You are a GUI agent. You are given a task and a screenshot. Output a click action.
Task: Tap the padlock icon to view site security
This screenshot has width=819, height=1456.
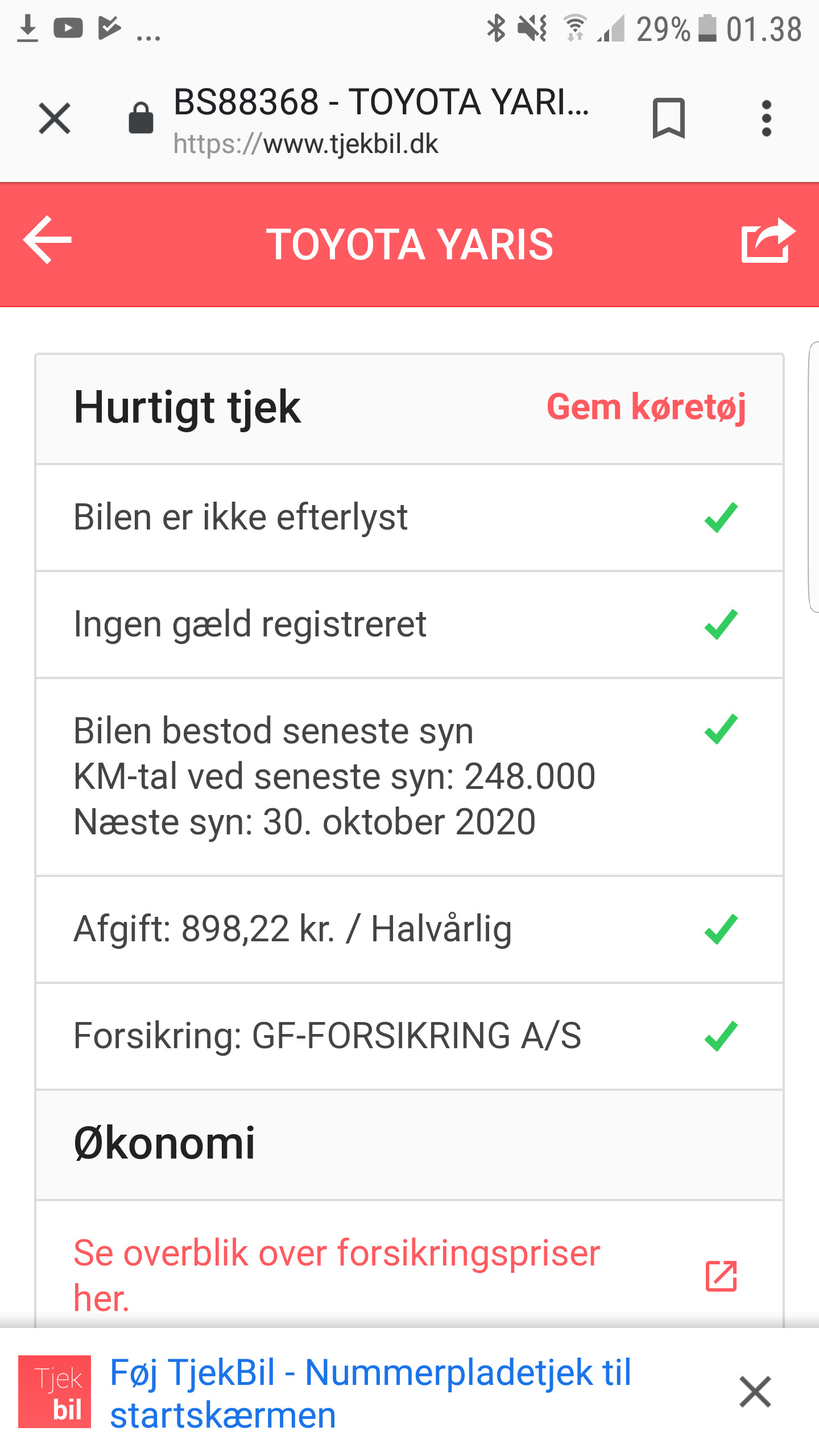tap(140, 118)
